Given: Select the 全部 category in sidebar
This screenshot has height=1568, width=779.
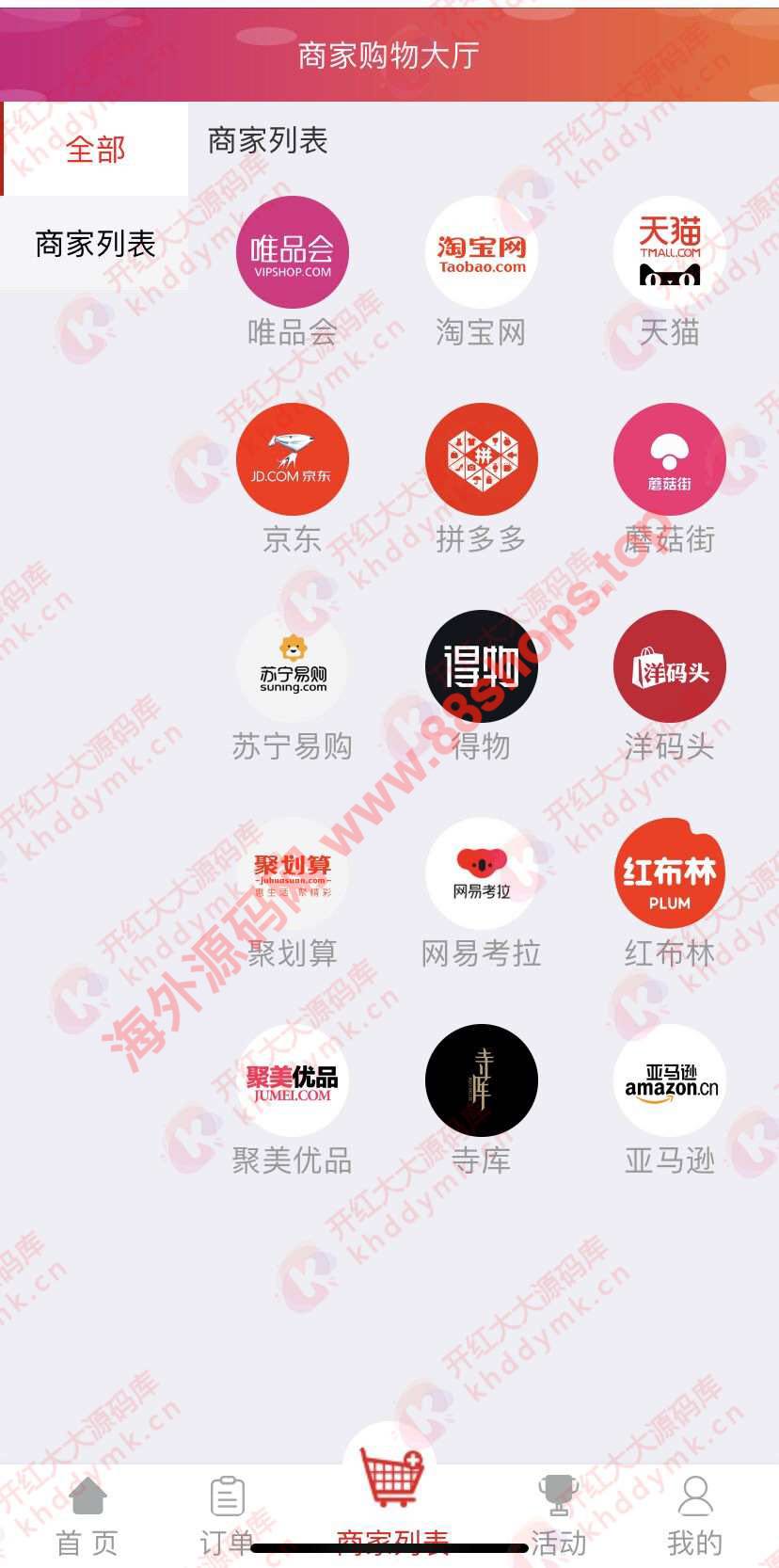Looking at the screenshot, I should [95, 149].
